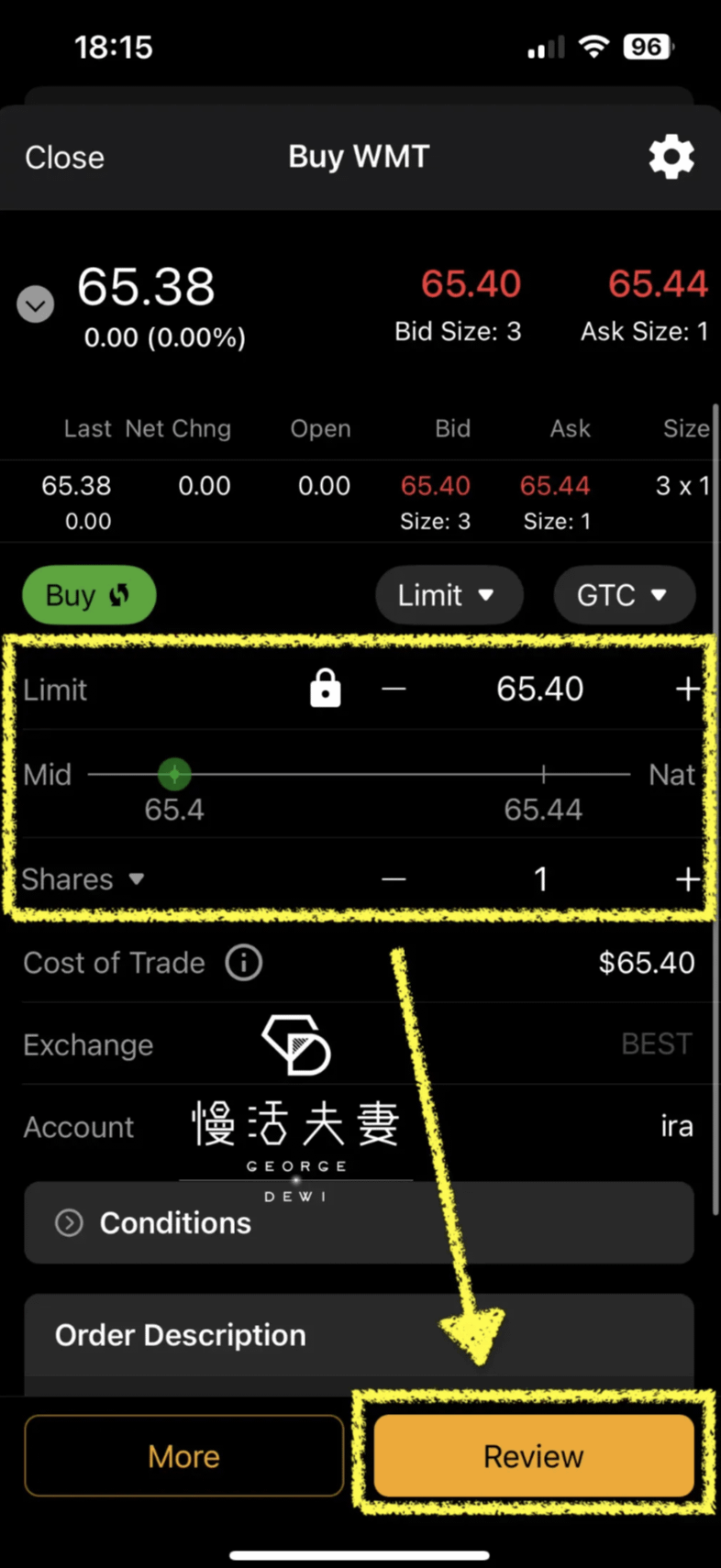The height and width of the screenshot is (1568, 721).
Task: Change the GTC time-in-force dropdown
Action: pos(623,595)
